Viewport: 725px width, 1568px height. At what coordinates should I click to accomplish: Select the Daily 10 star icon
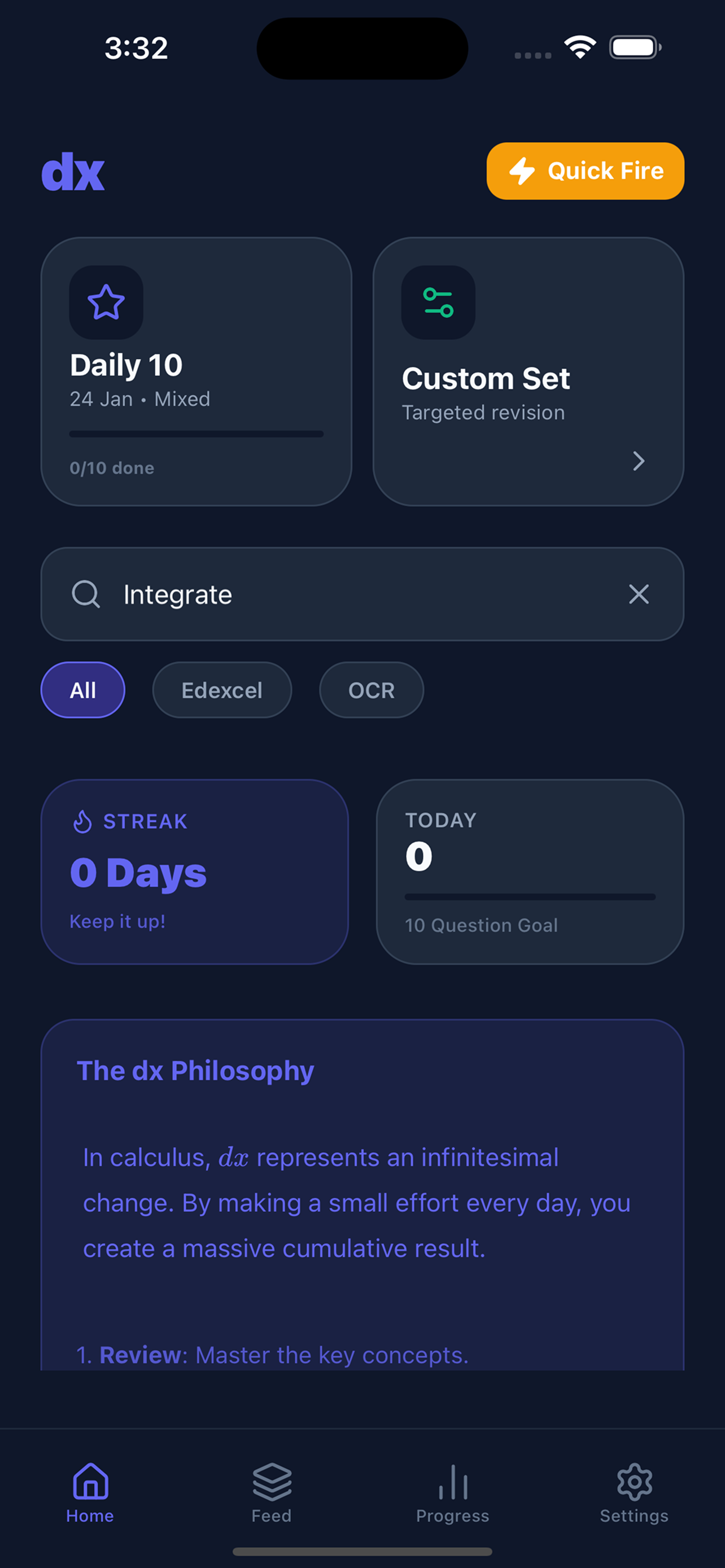pos(104,303)
